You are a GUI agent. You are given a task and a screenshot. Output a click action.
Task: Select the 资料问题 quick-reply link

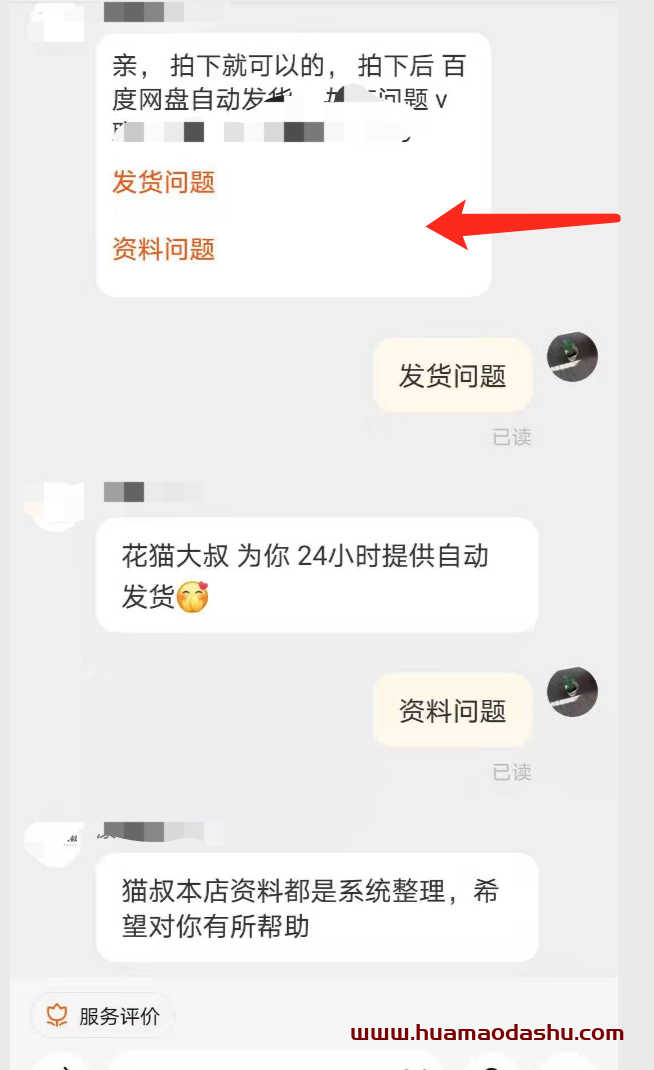click(x=164, y=249)
